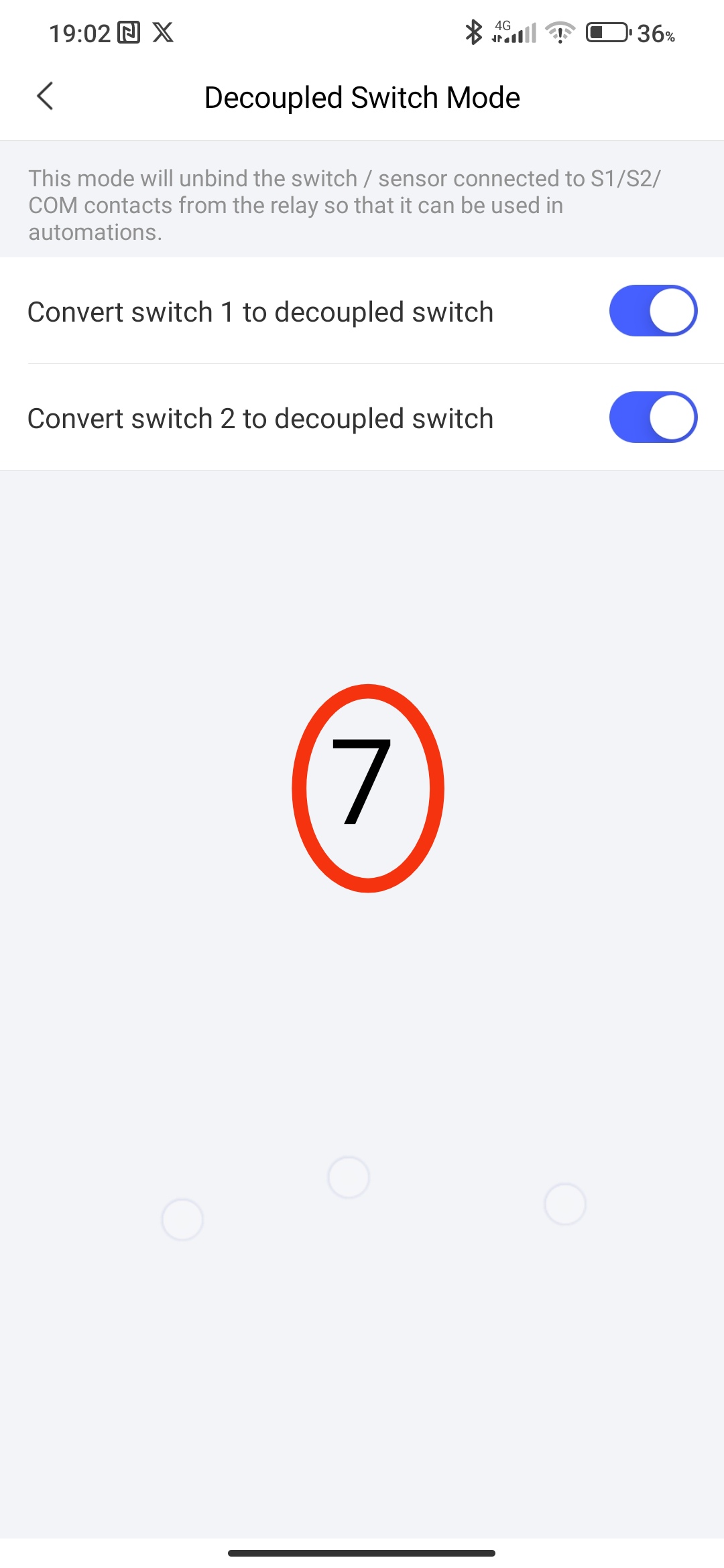This screenshot has width=724, height=1568.
Task: Go back from Decoupled Switch Mode
Action: [x=45, y=96]
